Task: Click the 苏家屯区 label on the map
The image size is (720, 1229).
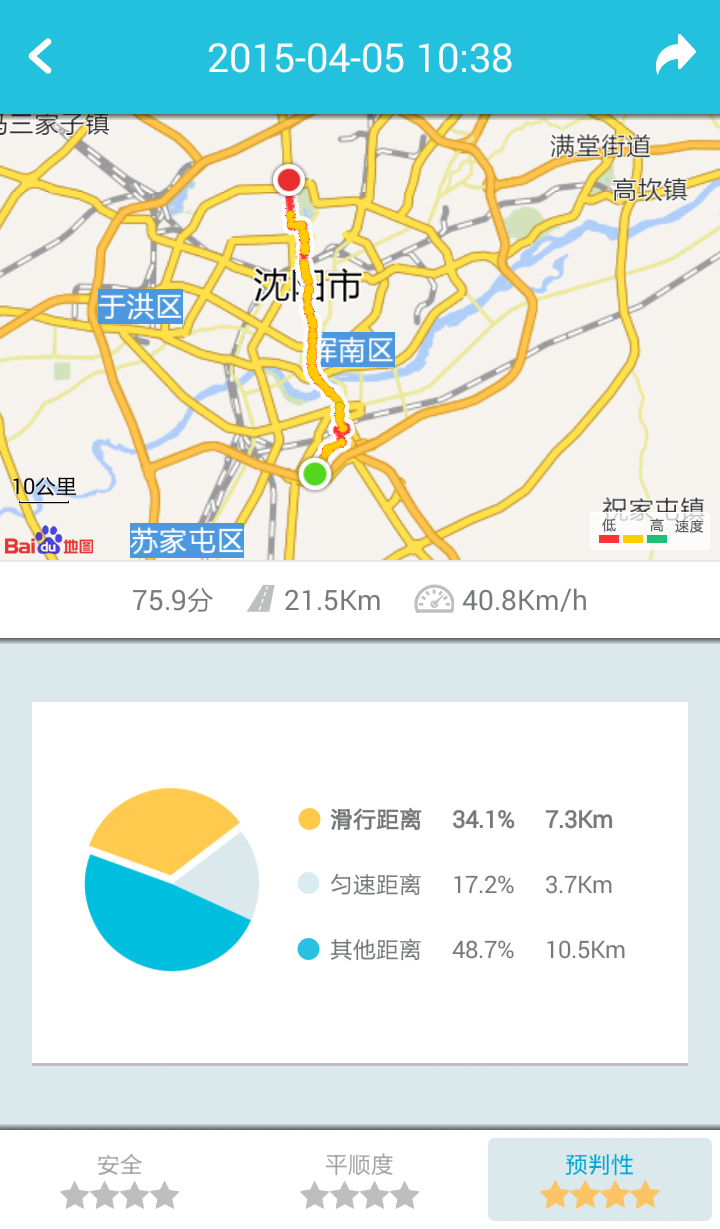Action: 186,539
